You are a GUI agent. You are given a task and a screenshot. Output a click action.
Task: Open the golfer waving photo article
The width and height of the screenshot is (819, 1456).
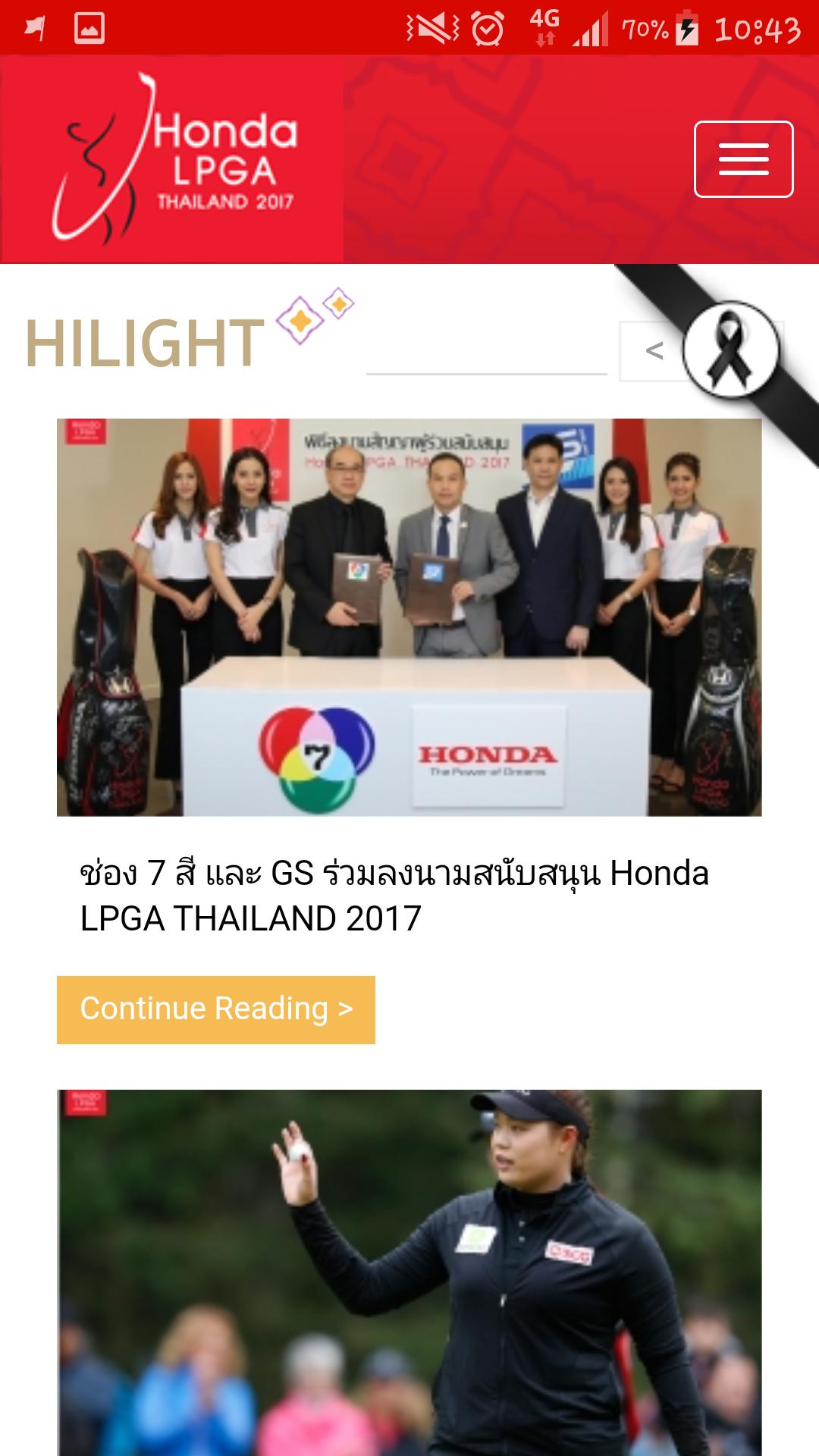[x=409, y=1274]
